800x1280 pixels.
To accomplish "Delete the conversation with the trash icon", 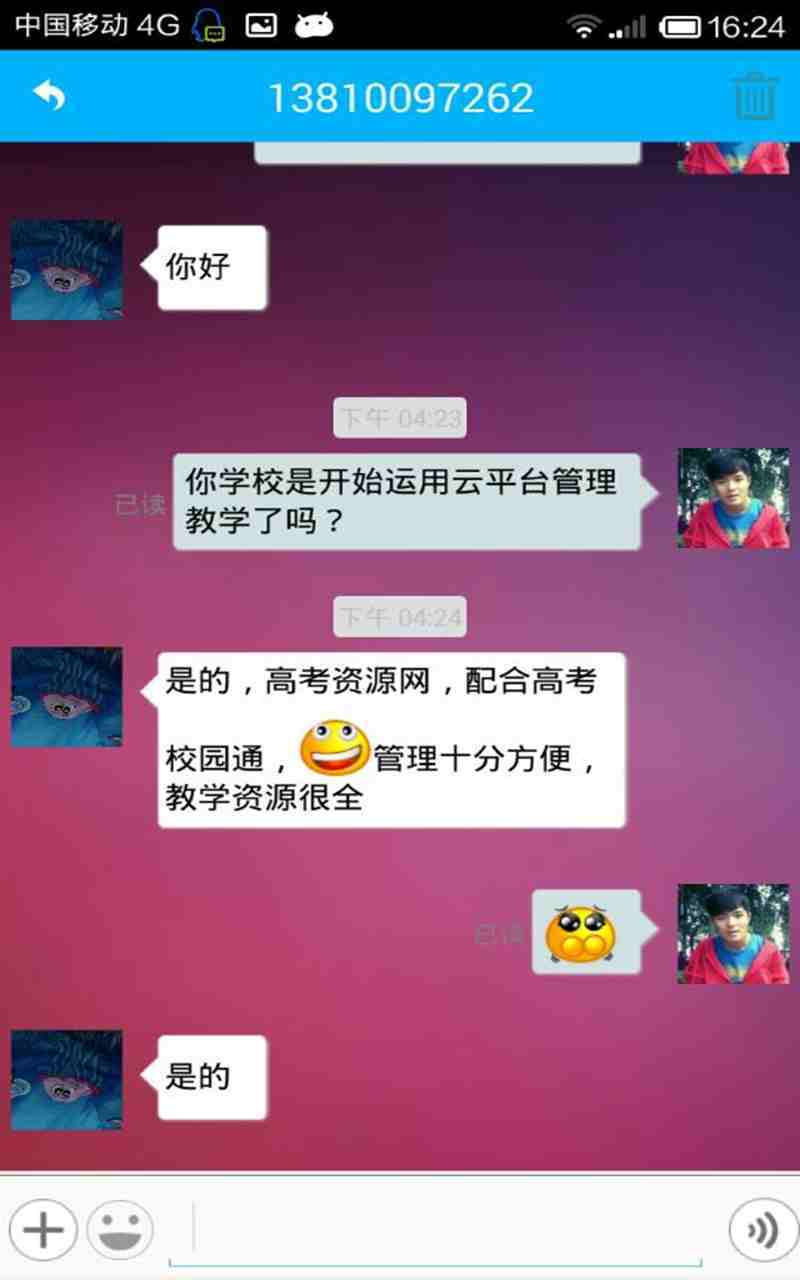I will [x=755, y=97].
